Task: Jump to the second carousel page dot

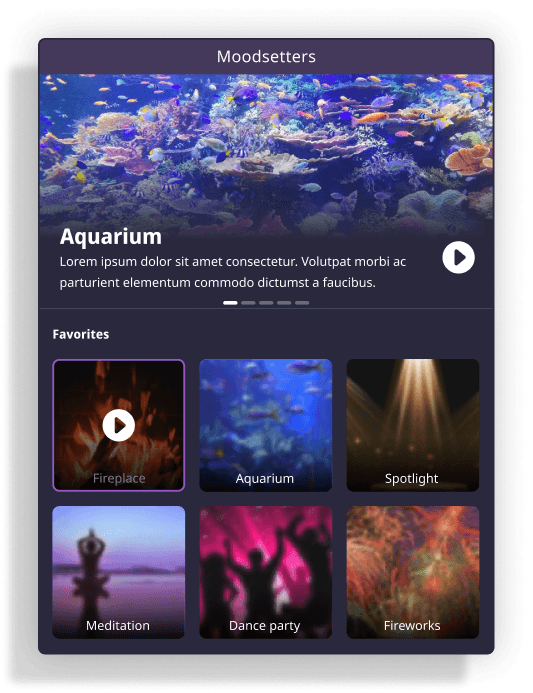Action: [248, 303]
